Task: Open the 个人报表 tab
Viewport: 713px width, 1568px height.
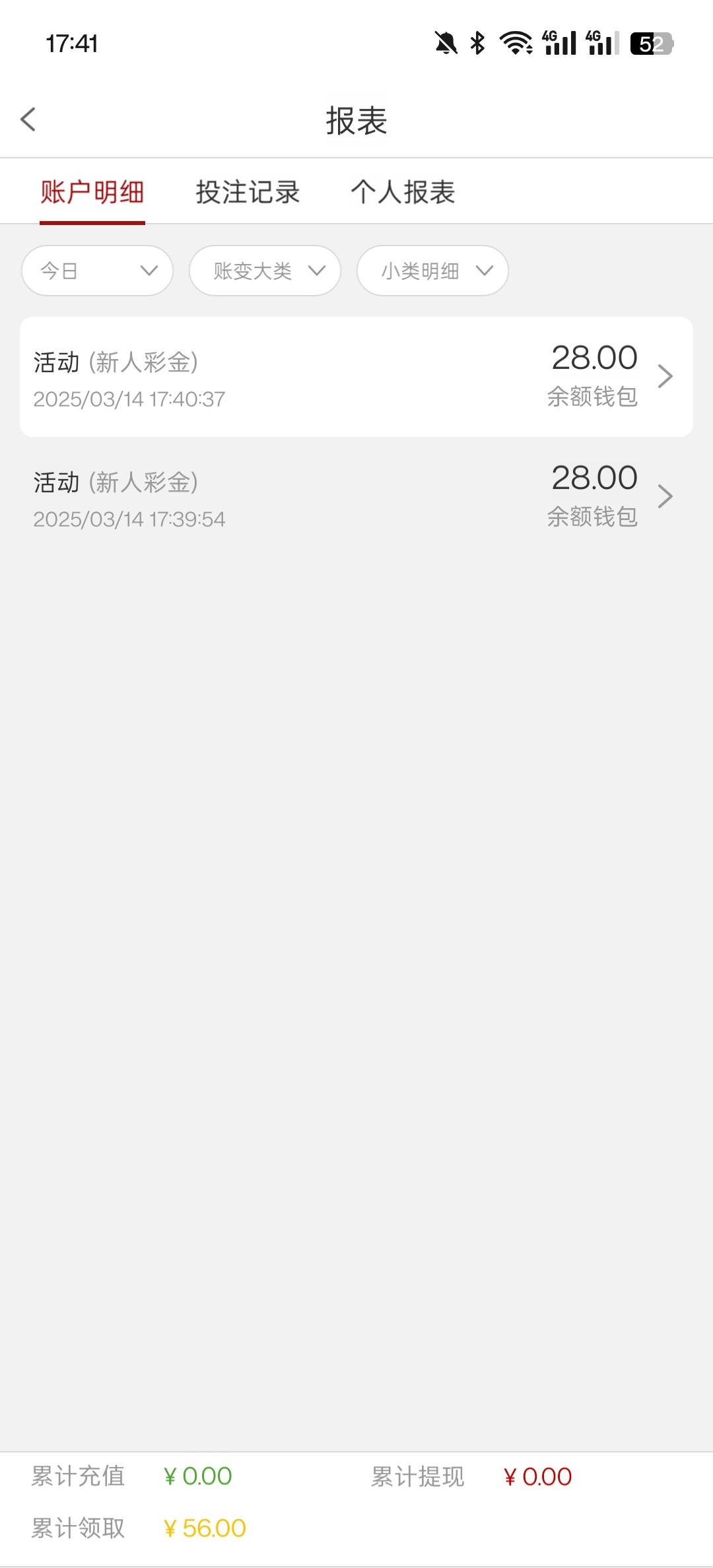Action: (403, 192)
